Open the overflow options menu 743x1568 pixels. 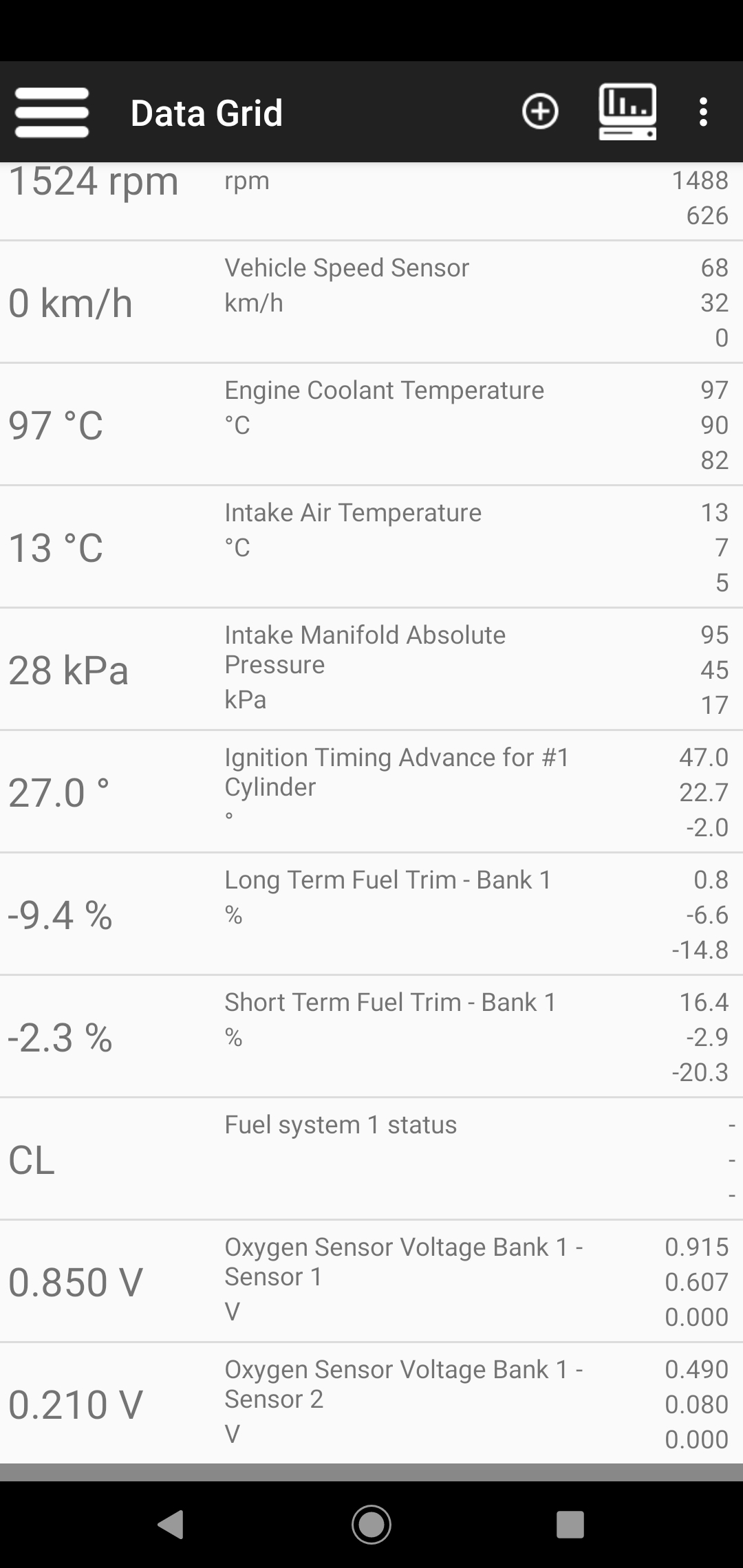pyautogui.click(x=702, y=112)
